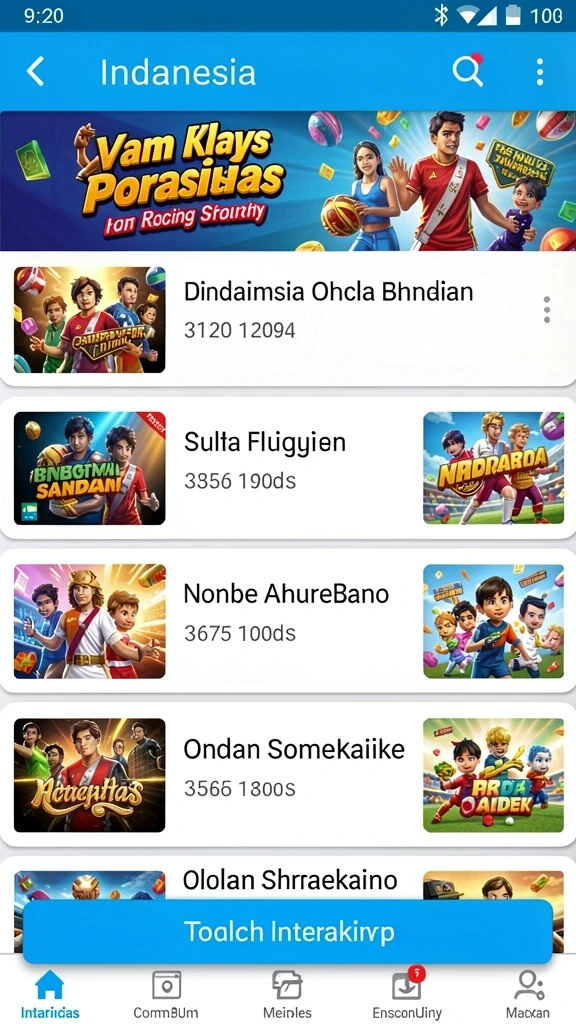
Task: Go back using the top-left arrow
Action: [x=36, y=71]
